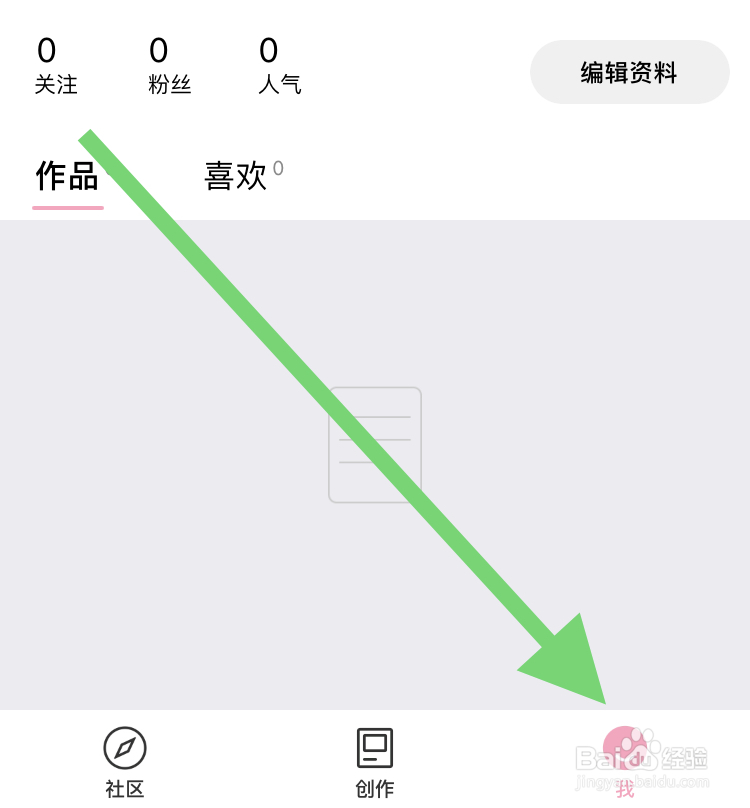Click the zero above 关注
Image resolution: width=750 pixels, height=808 pixels.
coord(45,49)
